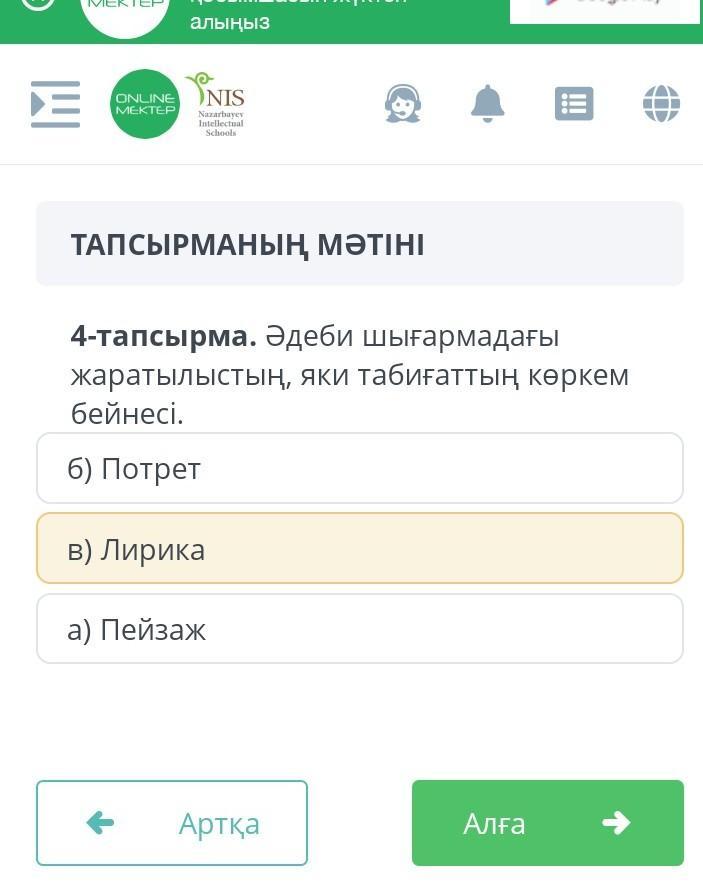Go back with the Артқа button
The width and height of the screenshot is (703, 896).
[172, 823]
